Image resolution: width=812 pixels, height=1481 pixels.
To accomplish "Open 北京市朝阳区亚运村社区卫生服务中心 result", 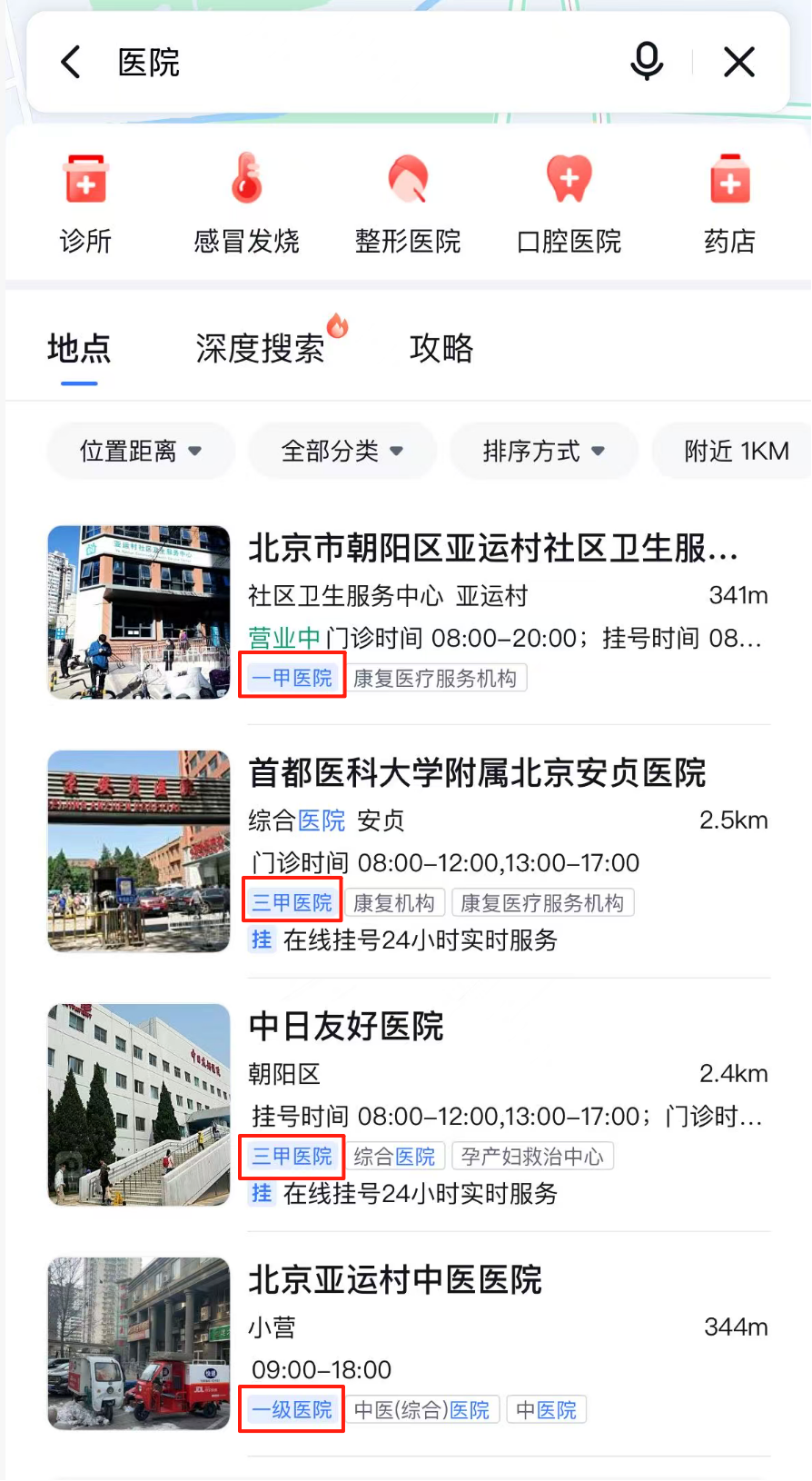I will coord(492,549).
